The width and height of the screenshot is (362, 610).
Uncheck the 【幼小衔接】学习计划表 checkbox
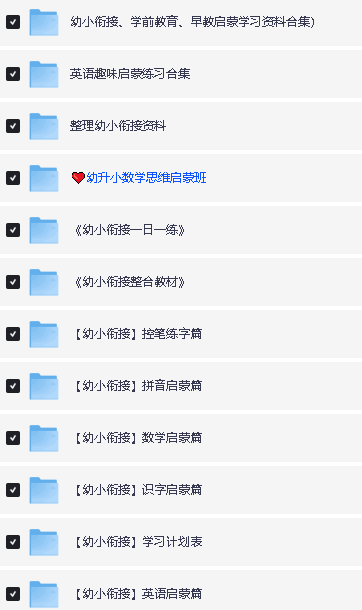(13, 542)
